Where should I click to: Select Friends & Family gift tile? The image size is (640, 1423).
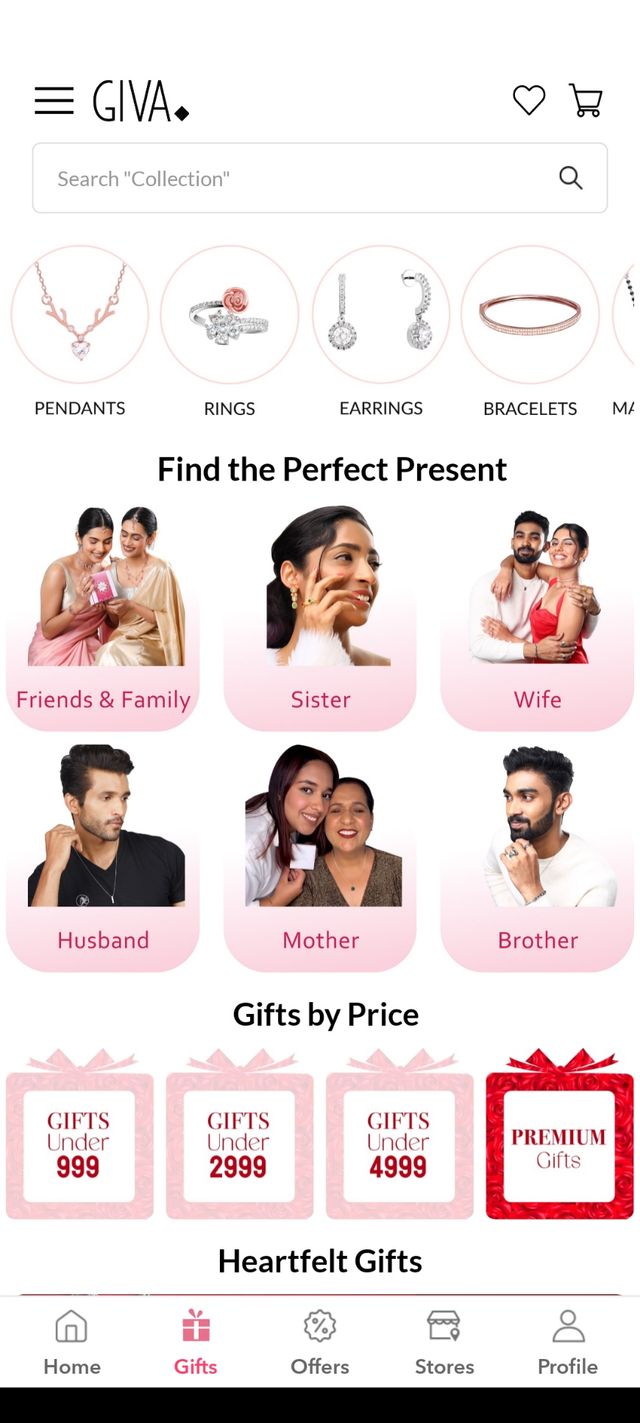103,618
